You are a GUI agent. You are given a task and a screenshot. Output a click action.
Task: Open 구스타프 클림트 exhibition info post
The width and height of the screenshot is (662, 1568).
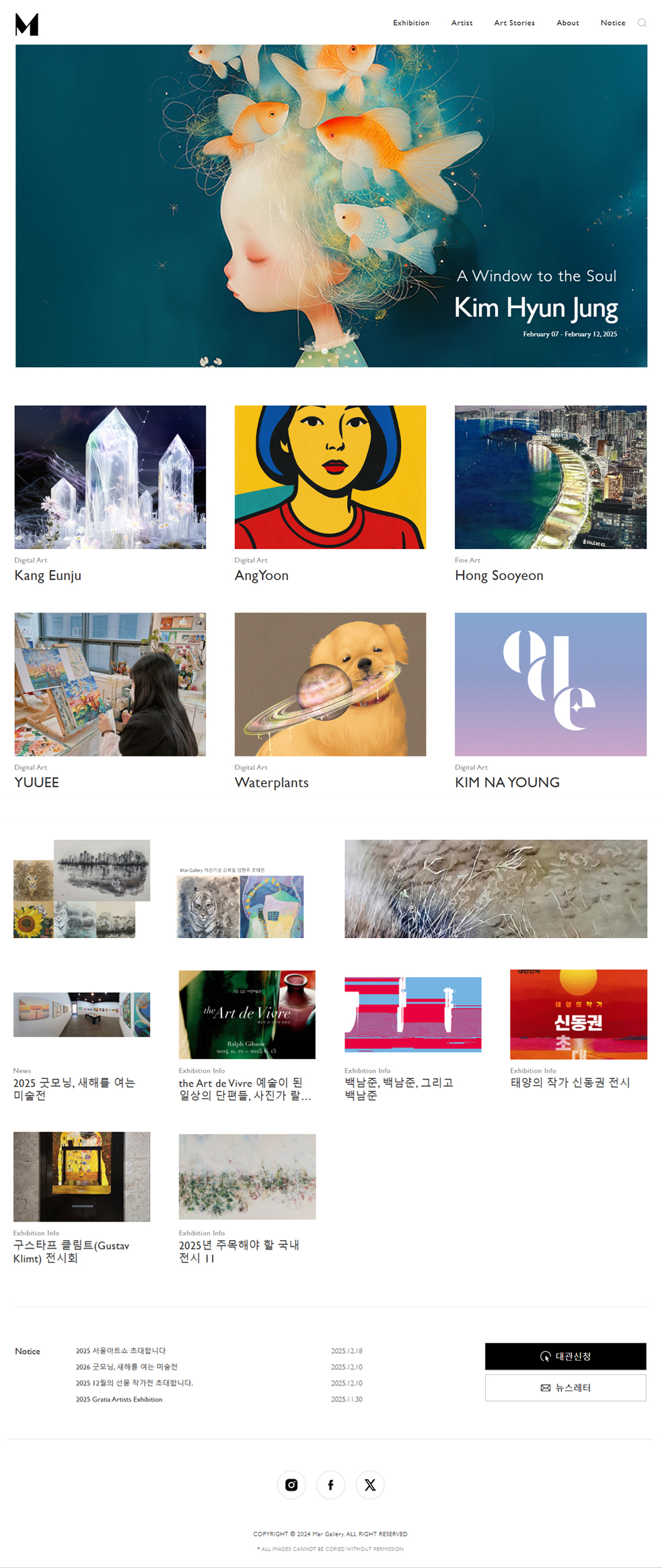click(x=71, y=1252)
